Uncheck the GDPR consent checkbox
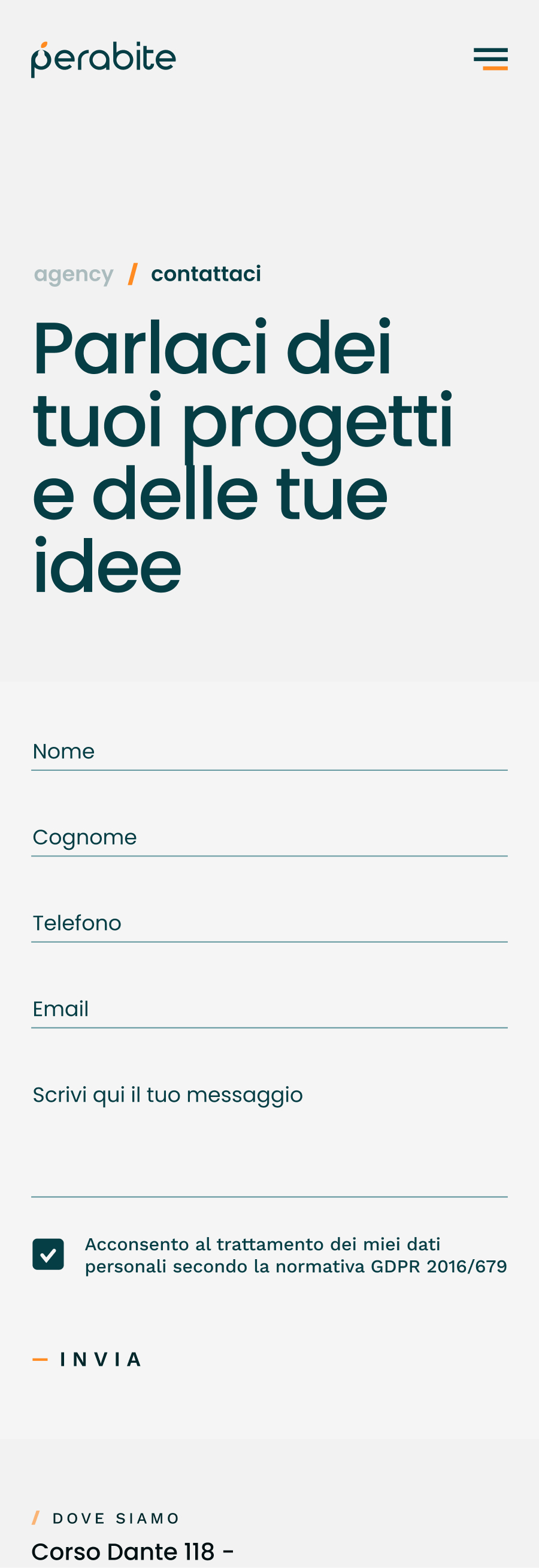This screenshot has height=1568, width=539. [x=48, y=1254]
